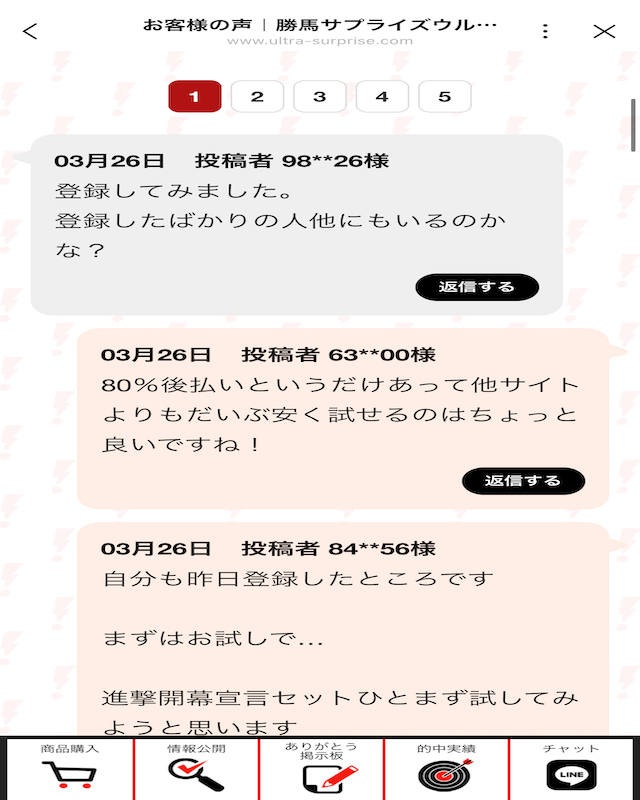Reply to the post by 98**26様

[477, 287]
